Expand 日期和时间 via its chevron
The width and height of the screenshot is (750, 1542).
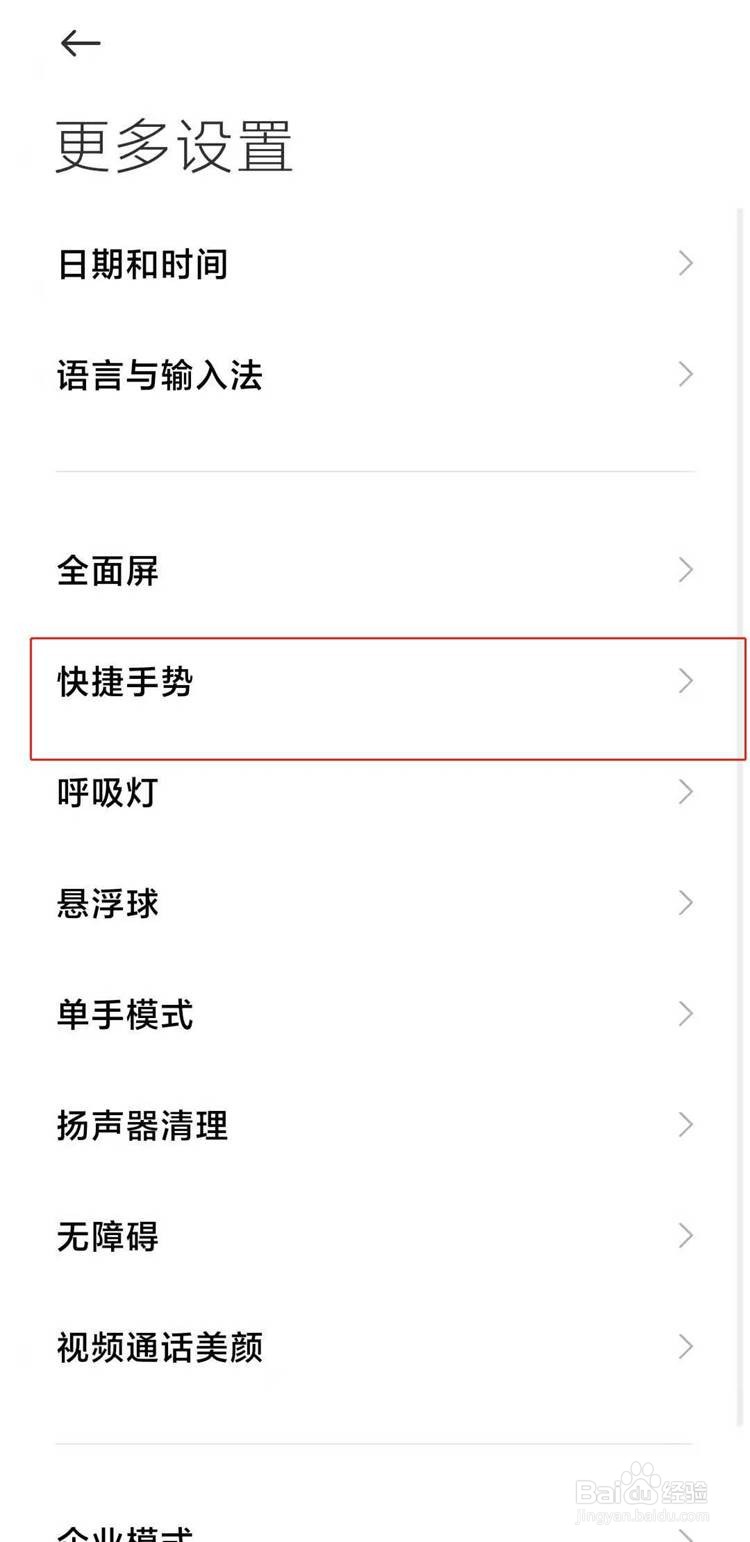point(685,263)
